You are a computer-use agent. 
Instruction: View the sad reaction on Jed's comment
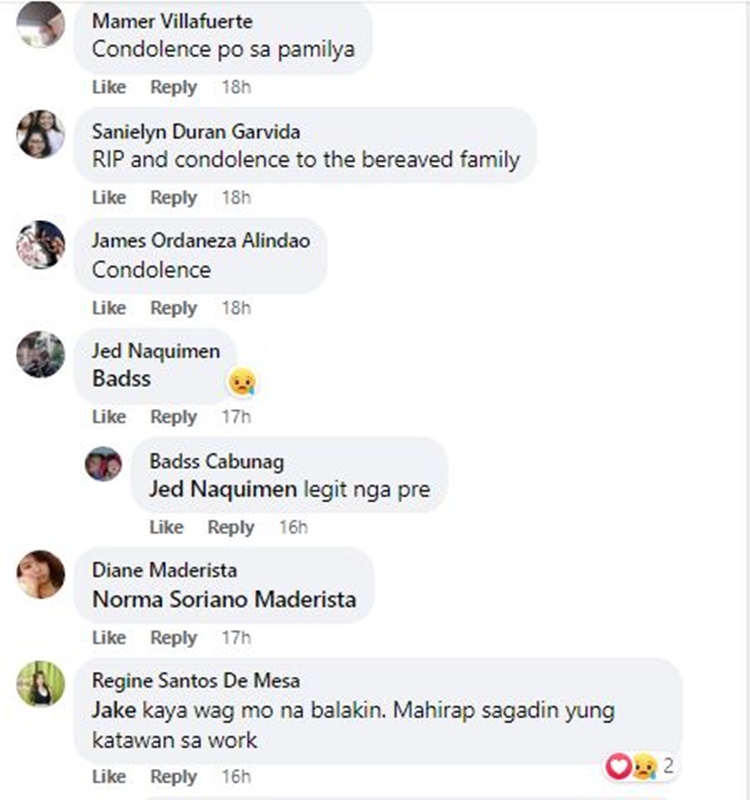pyautogui.click(x=242, y=382)
